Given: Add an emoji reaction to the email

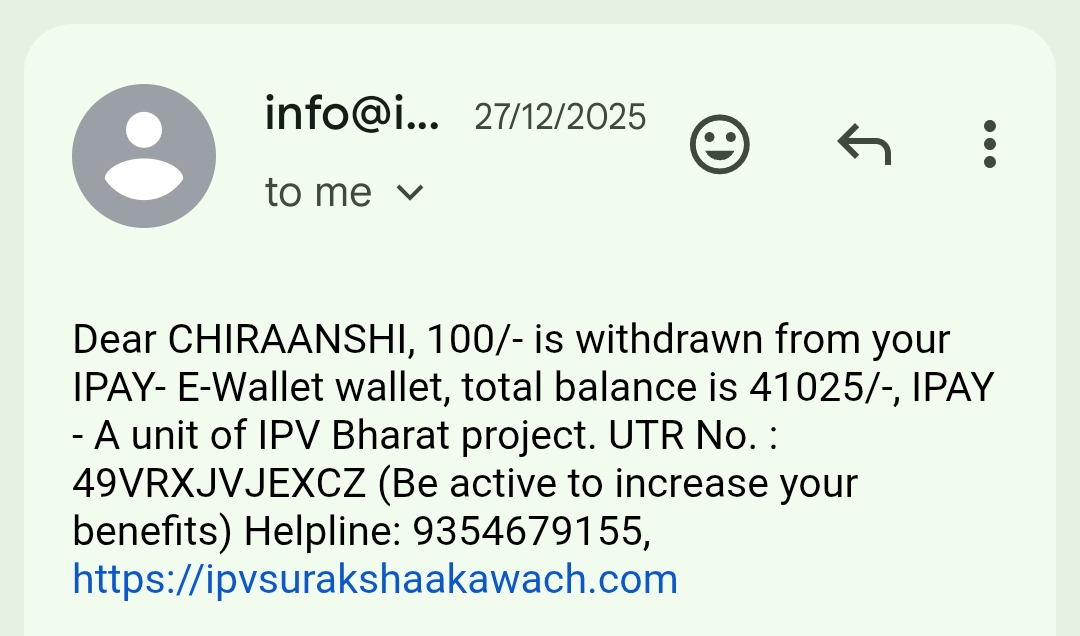Looking at the screenshot, I should pyautogui.click(x=720, y=145).
